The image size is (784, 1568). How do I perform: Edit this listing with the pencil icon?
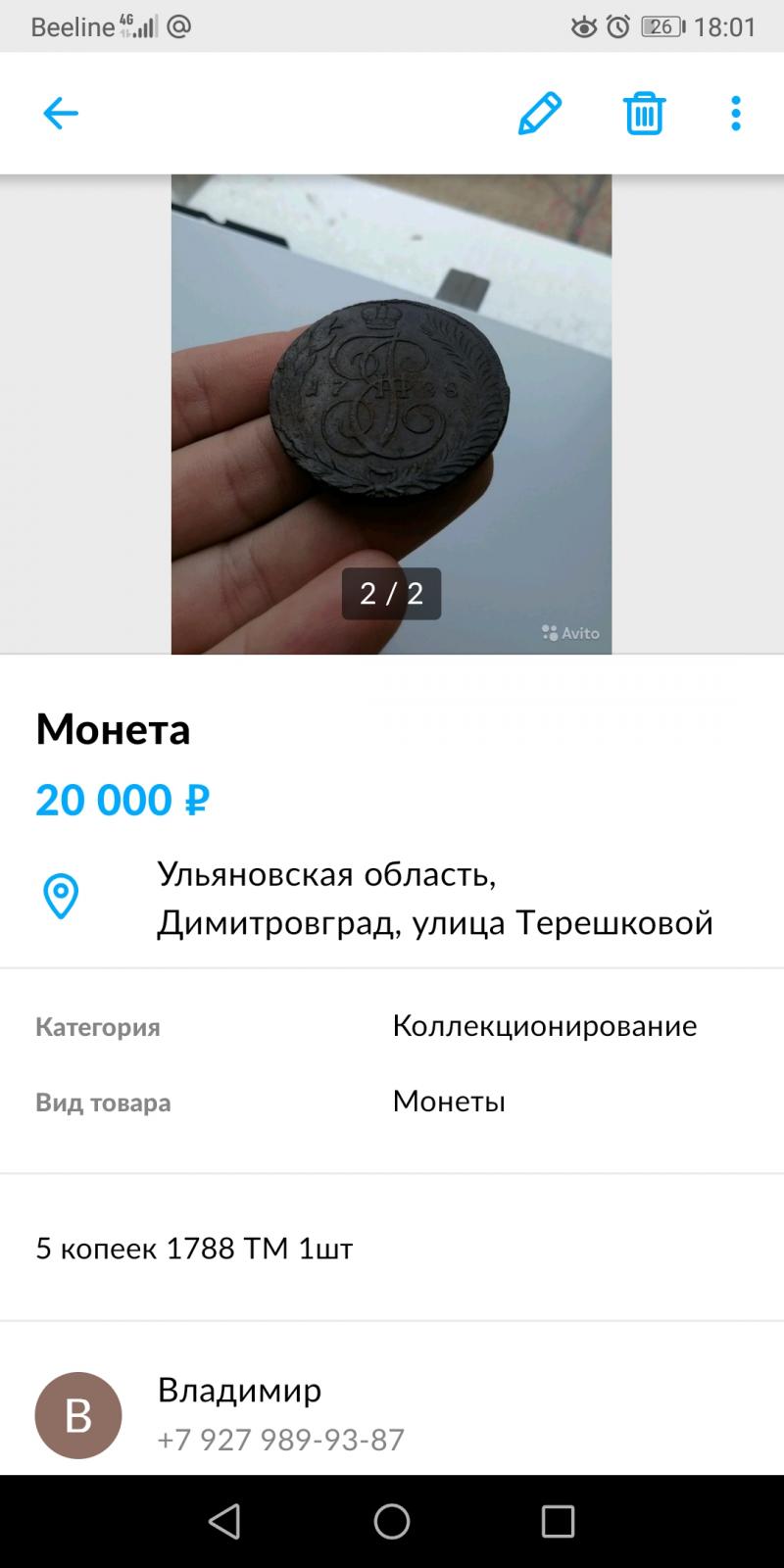click(540, 114)
